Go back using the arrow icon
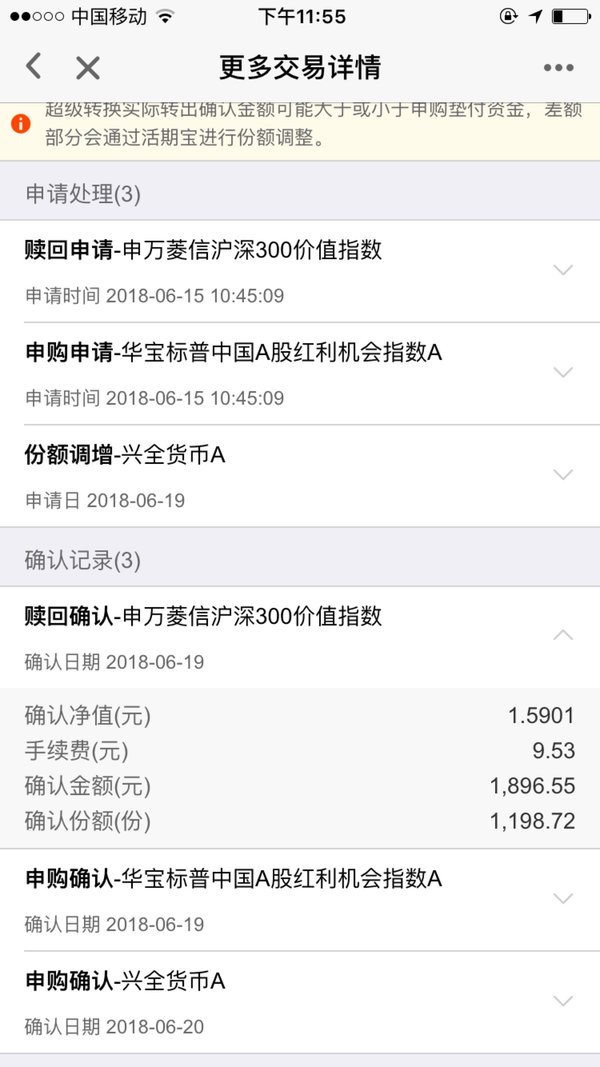 33,67
